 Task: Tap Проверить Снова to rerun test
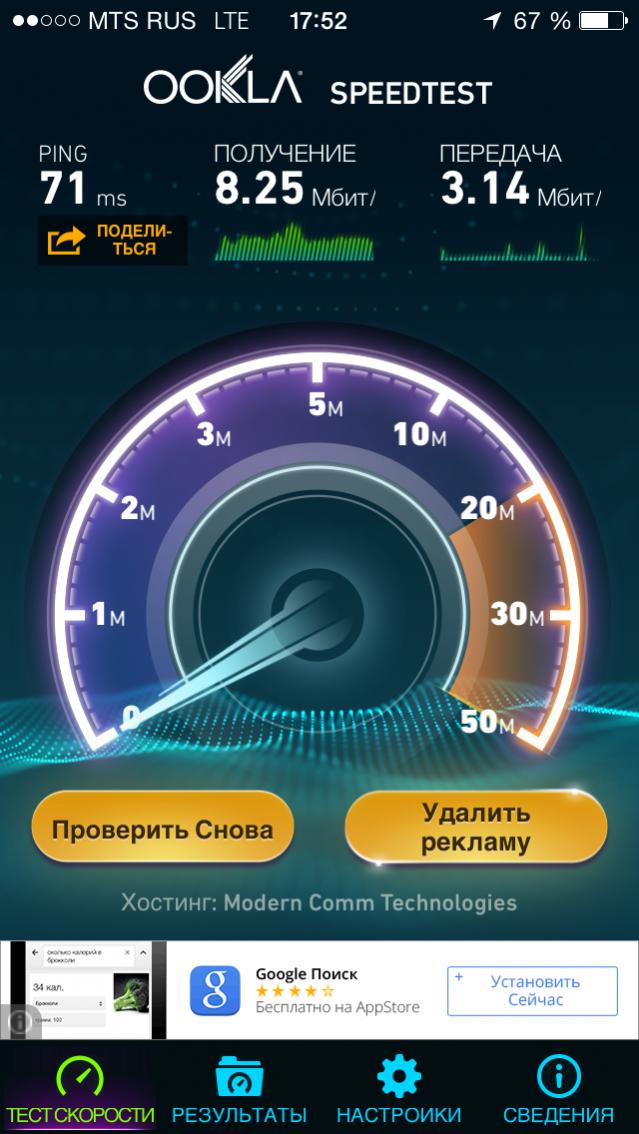point(162,830)
